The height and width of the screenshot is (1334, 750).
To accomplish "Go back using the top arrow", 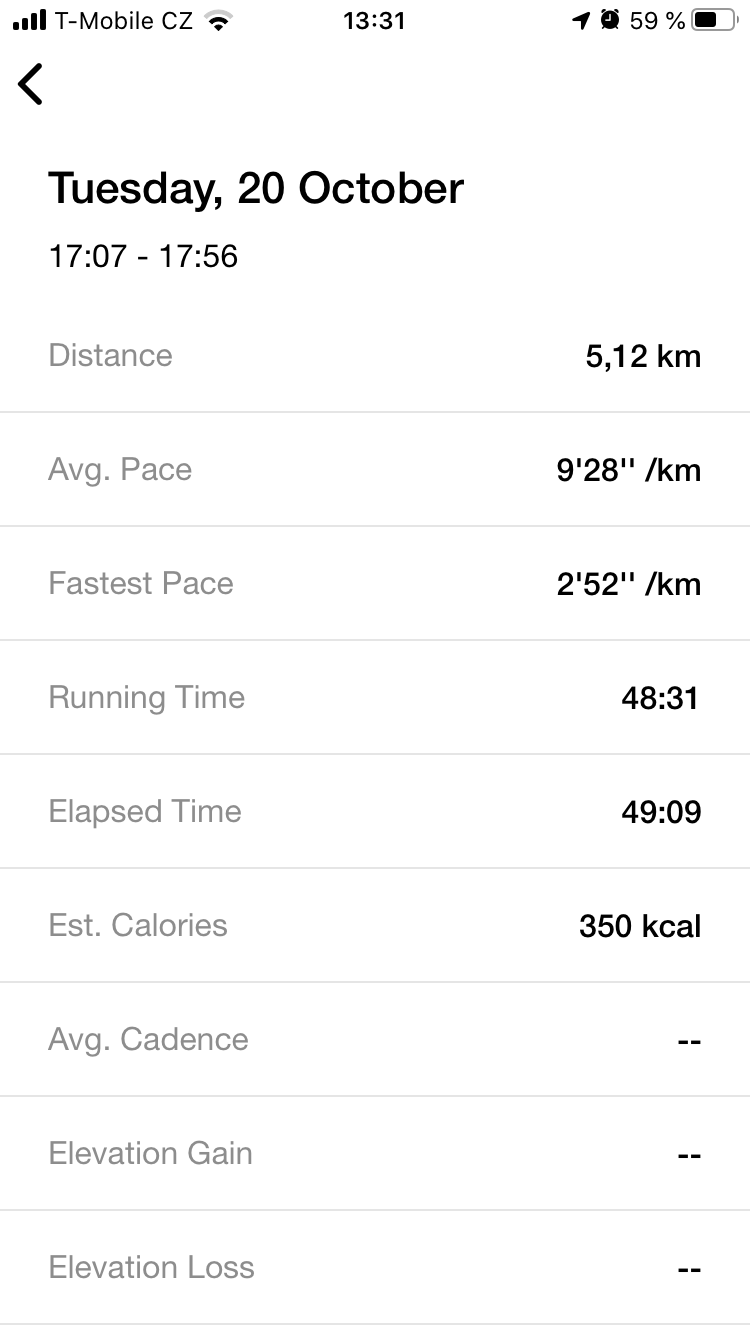I will [x=31, y=84].
